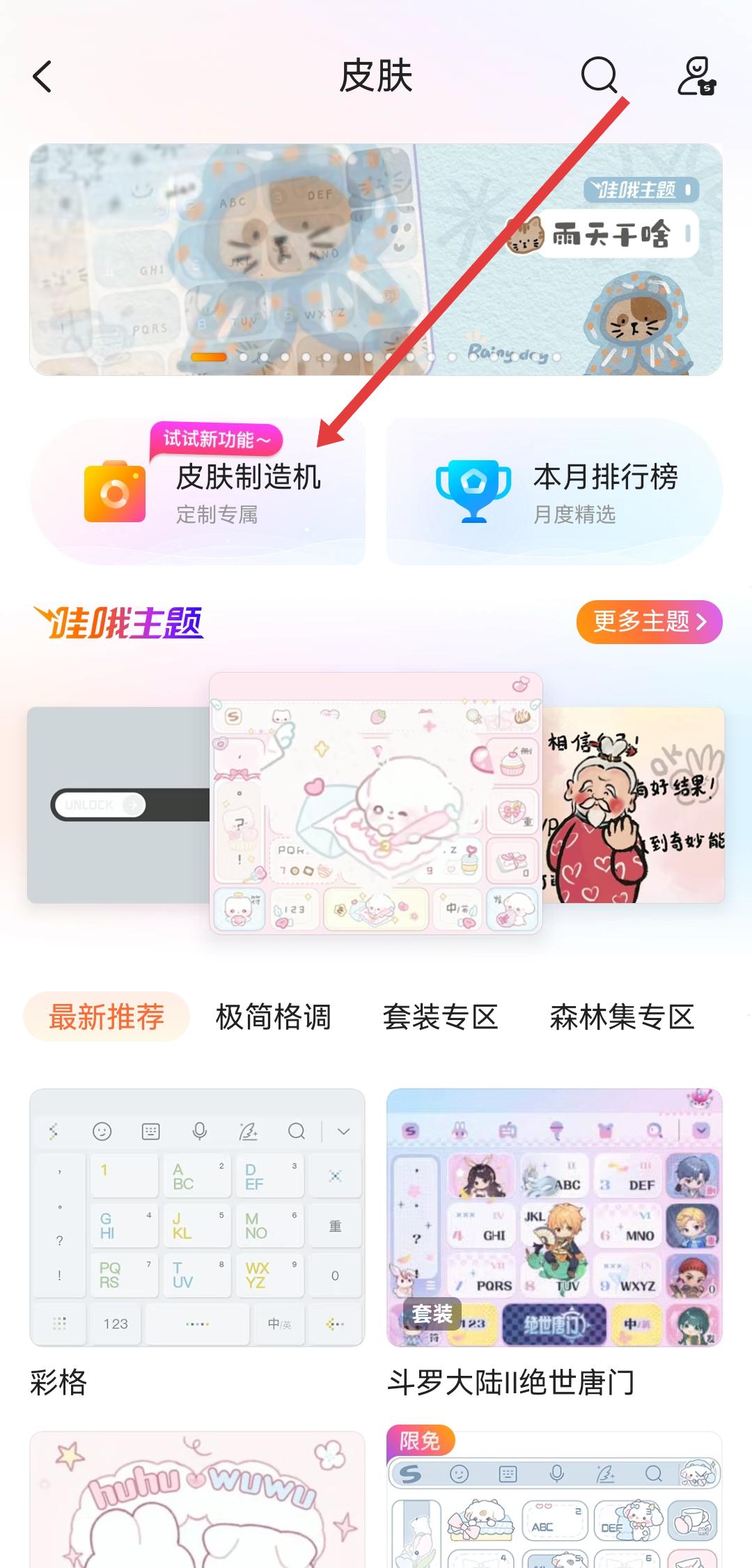
Task: Go back from the 皮肤 page
Action: (x=42, y=77)
